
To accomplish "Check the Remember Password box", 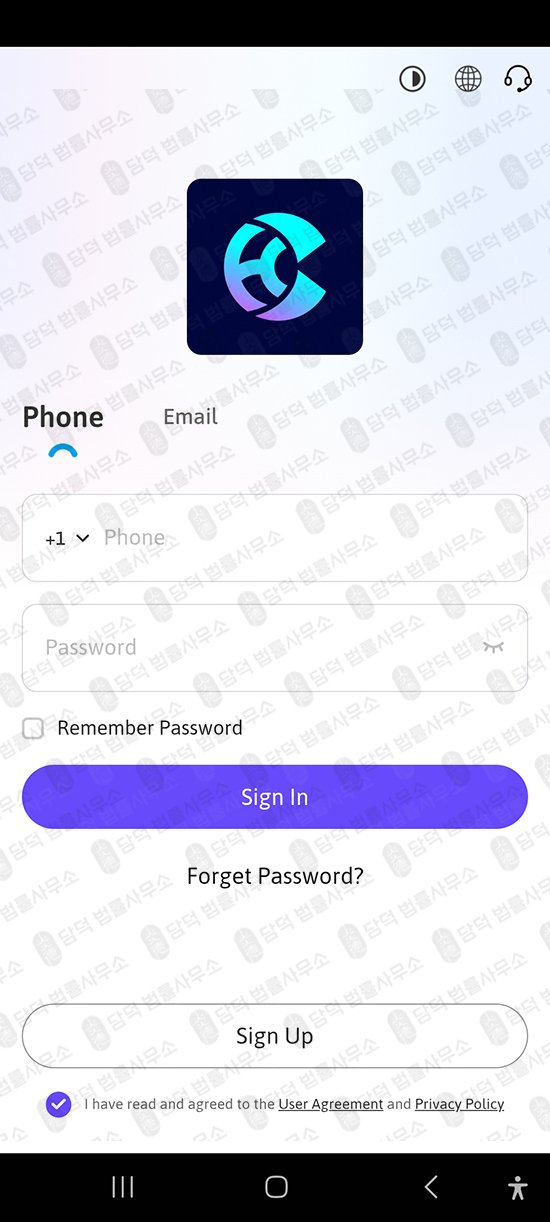I will (x=33, y=728).
